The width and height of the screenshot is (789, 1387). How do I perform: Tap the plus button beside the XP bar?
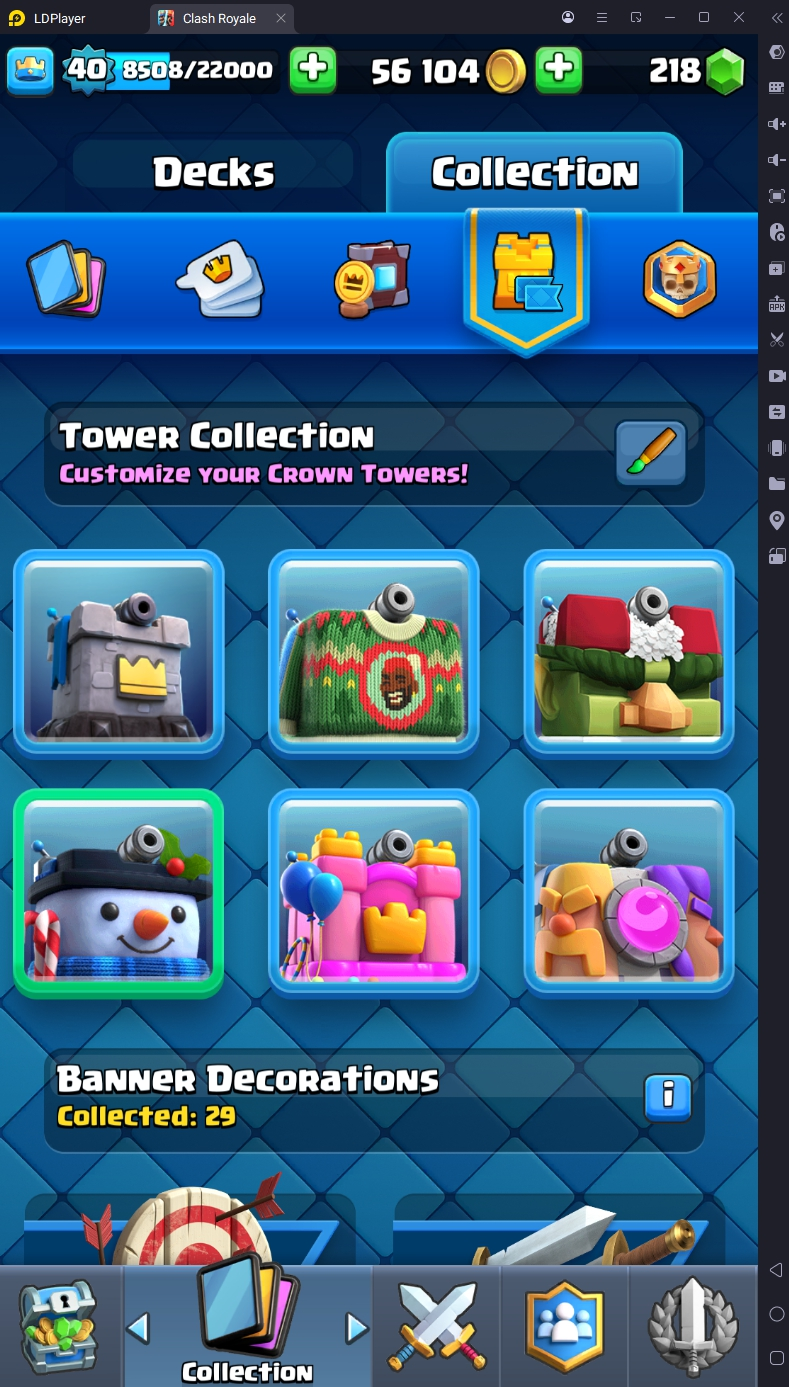(313, 70)
